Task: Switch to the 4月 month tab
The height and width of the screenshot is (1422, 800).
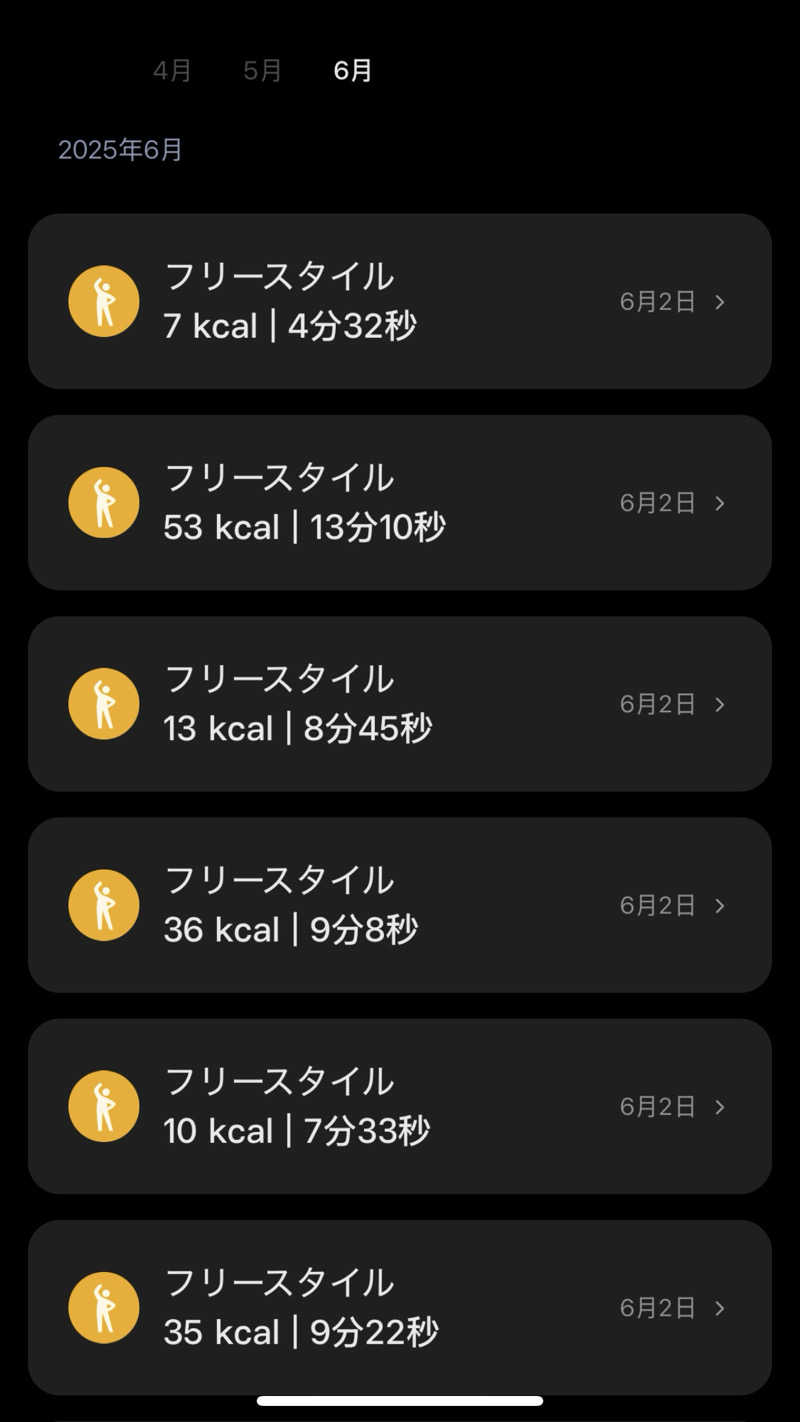Action: tap(172, 71)
